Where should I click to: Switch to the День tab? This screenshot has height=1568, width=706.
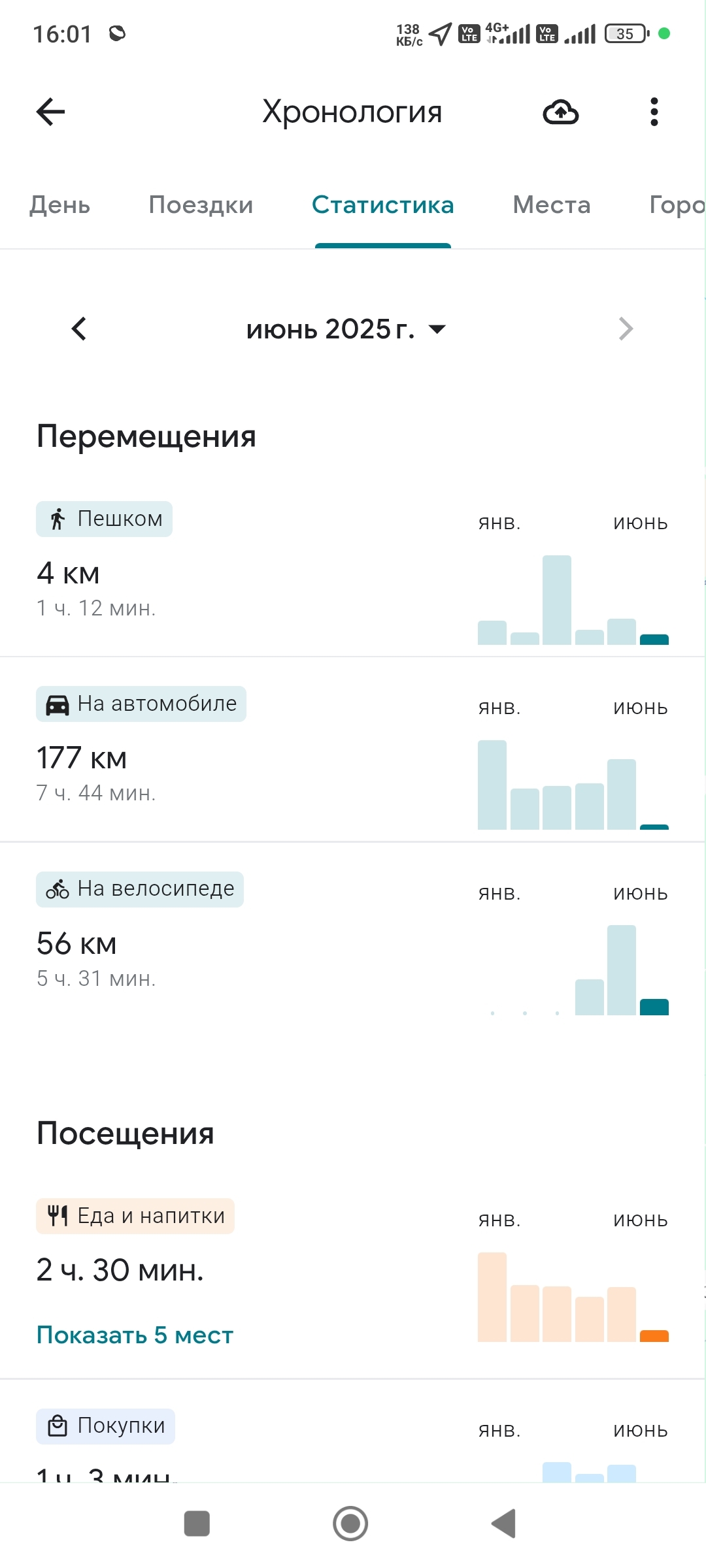(x=60, y=205)
